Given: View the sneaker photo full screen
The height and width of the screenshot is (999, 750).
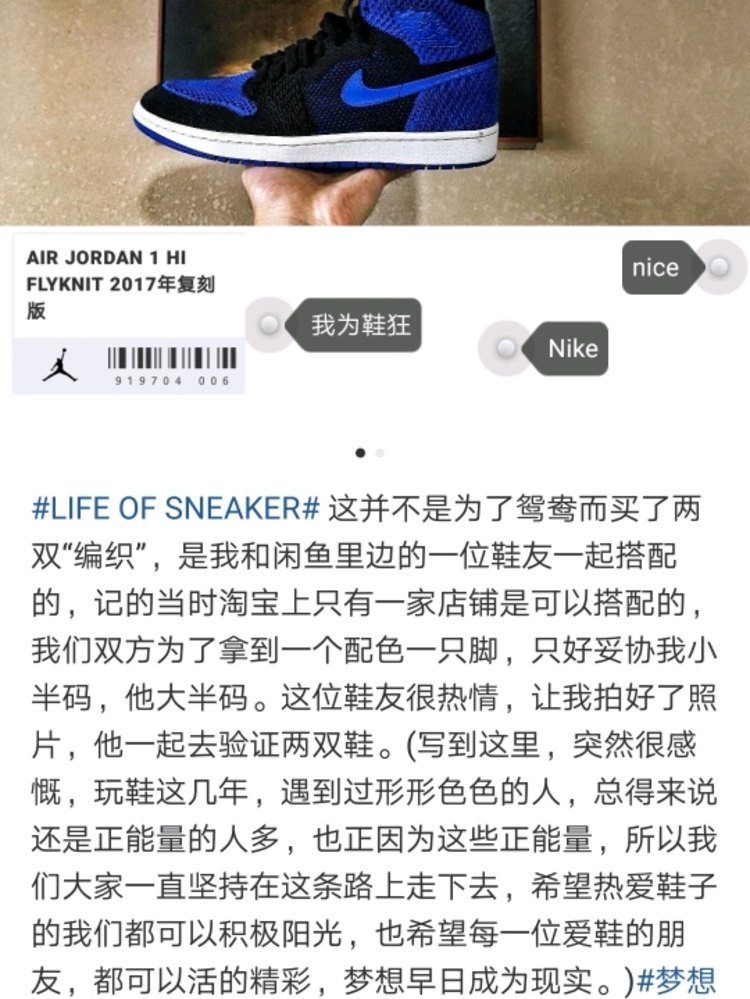Looking at the screenshot, I should click(x=374, y=100).
